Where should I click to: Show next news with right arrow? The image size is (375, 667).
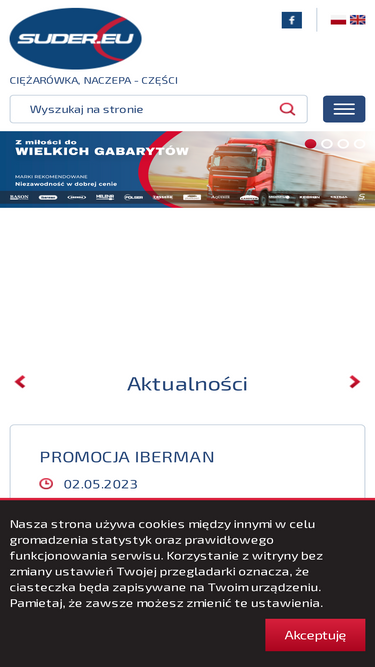pyautogui.click(x=355, y=382)
